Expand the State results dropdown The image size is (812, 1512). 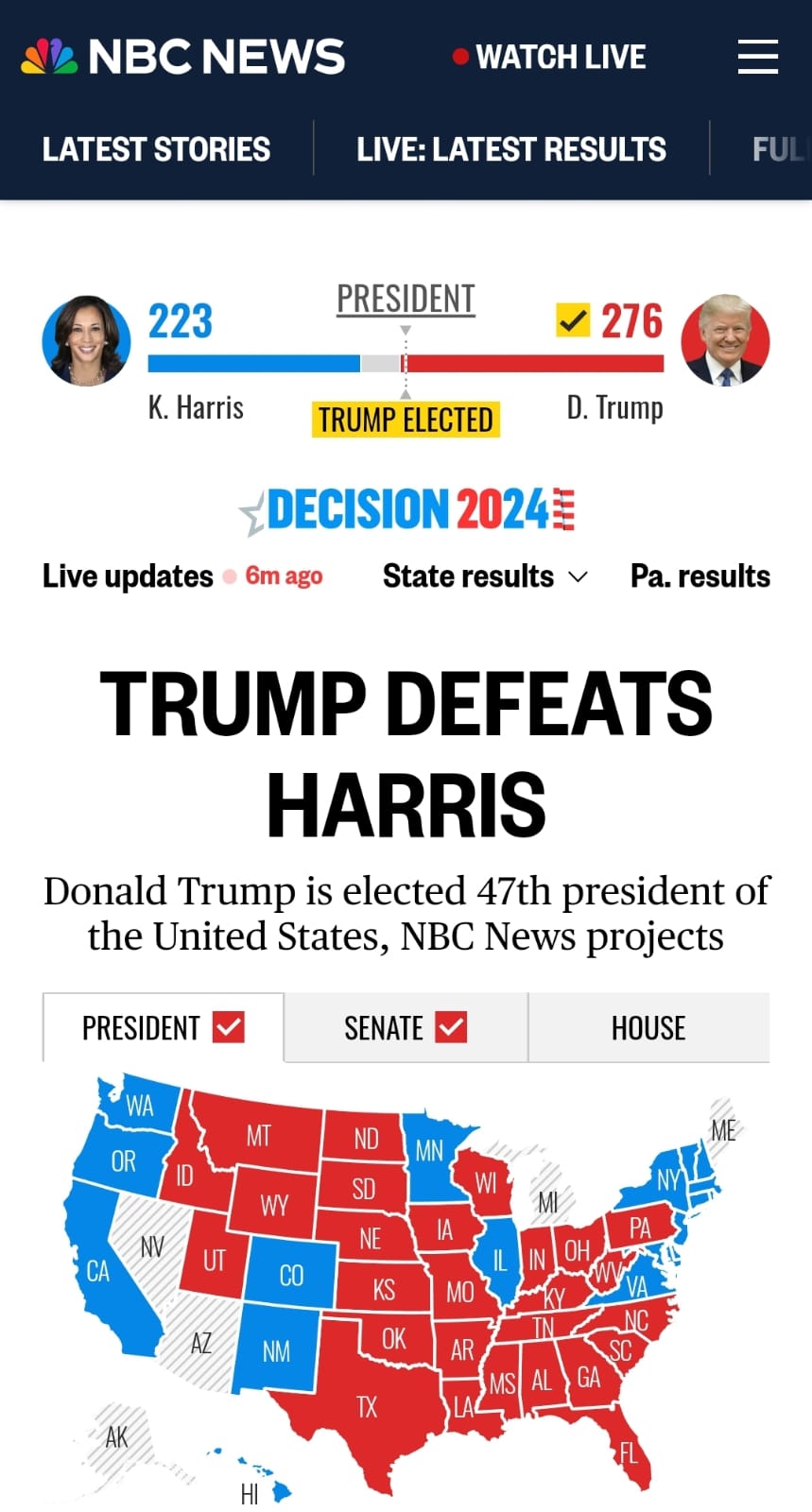[x=485, y=576]
